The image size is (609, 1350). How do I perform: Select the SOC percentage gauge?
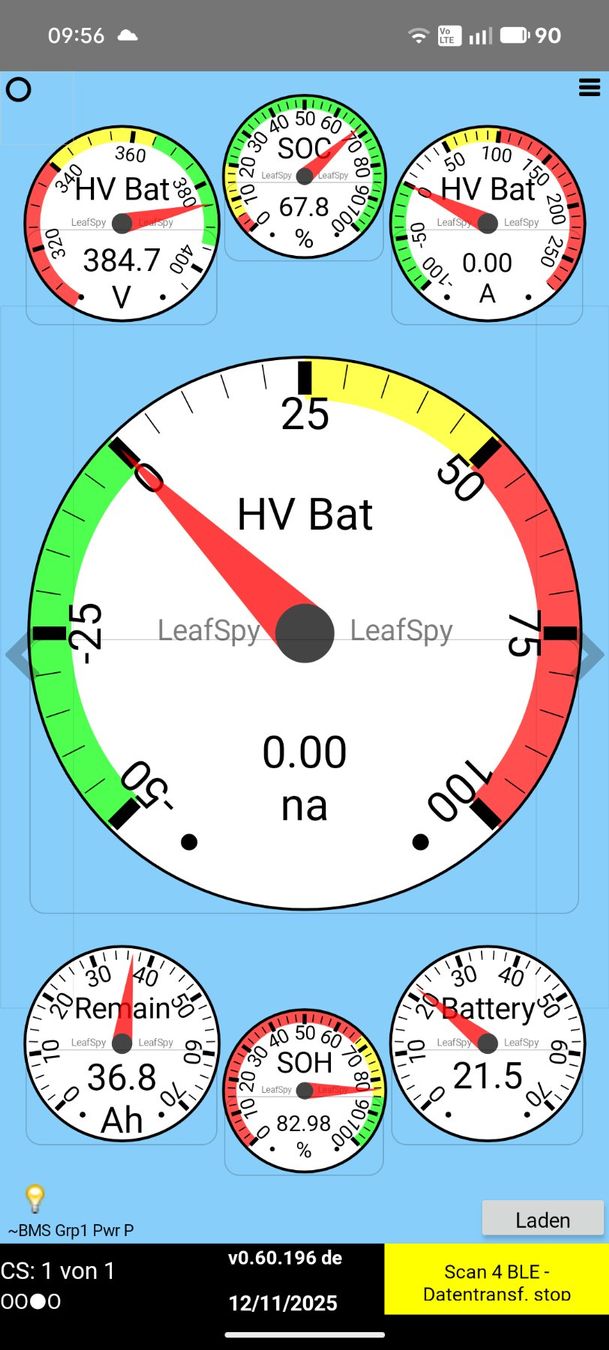tap(304, 177)
